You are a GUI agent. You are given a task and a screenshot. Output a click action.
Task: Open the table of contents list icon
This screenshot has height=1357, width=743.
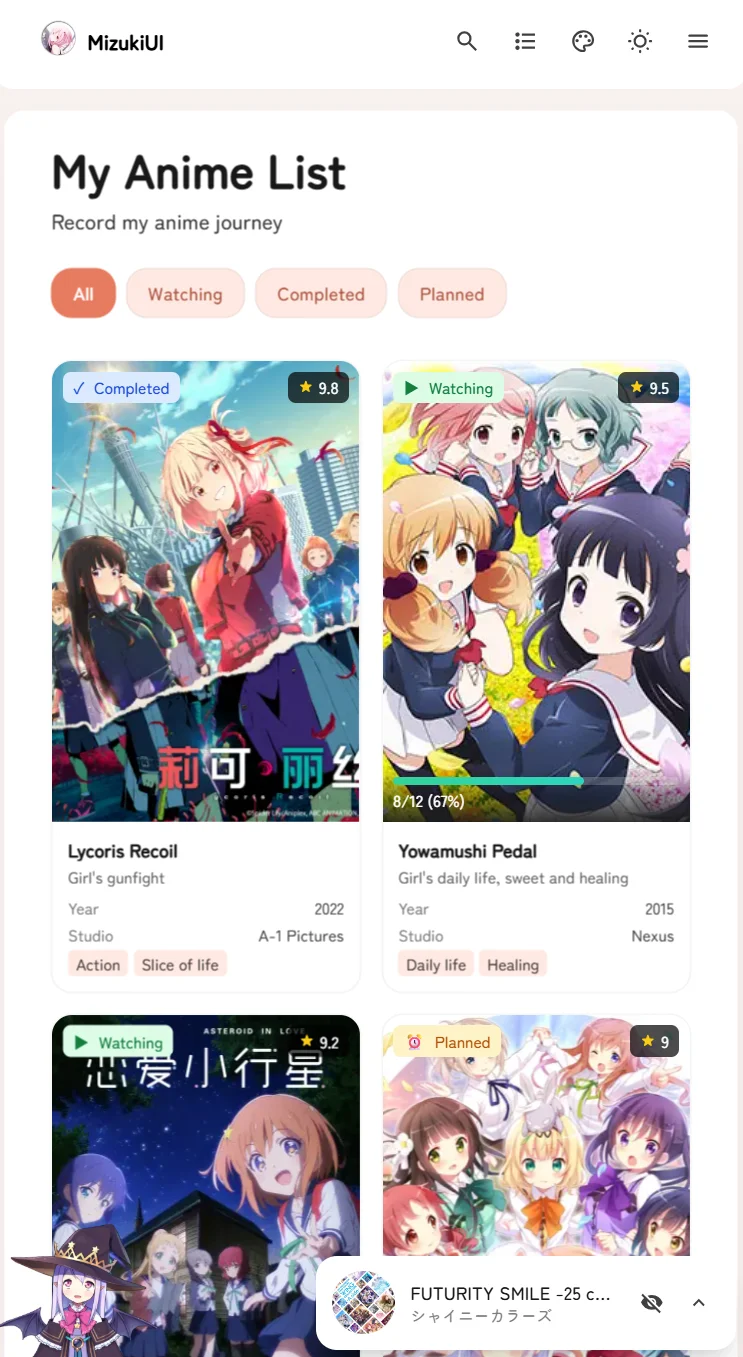[x=525, y=41]
